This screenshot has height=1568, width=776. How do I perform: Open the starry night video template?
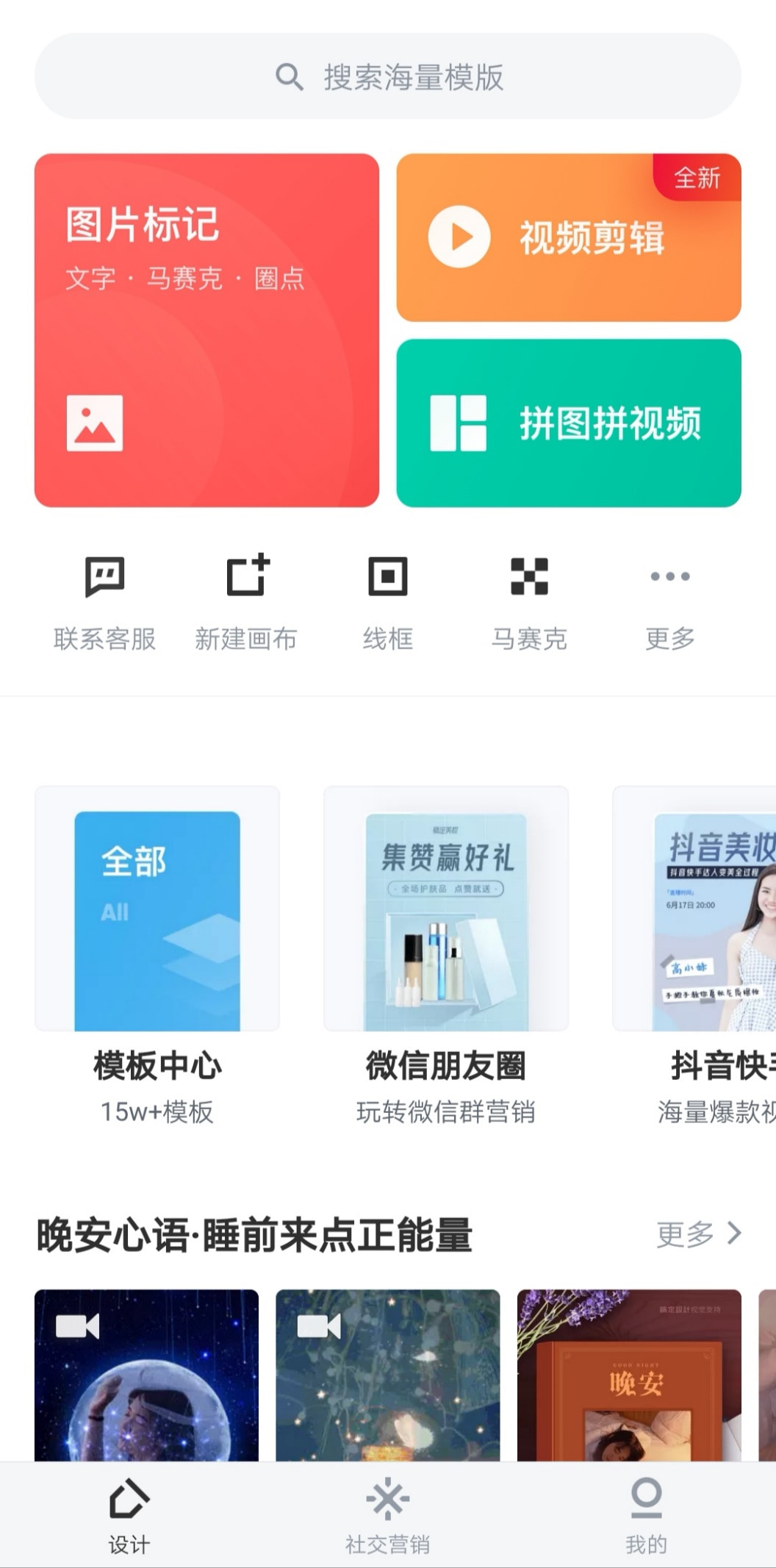(x=388, y=1375)
